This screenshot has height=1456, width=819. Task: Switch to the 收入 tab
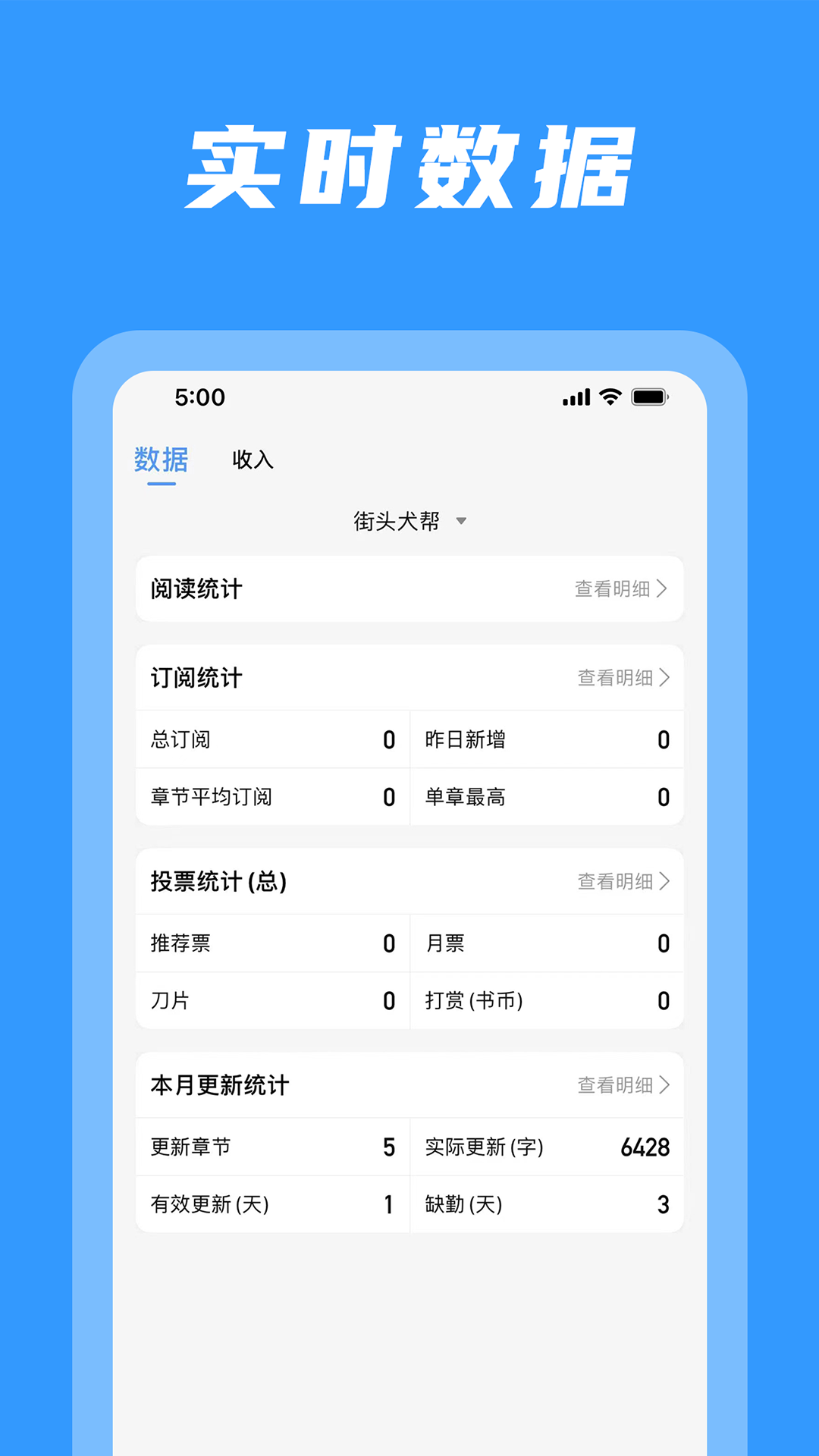tap(252, 460)
